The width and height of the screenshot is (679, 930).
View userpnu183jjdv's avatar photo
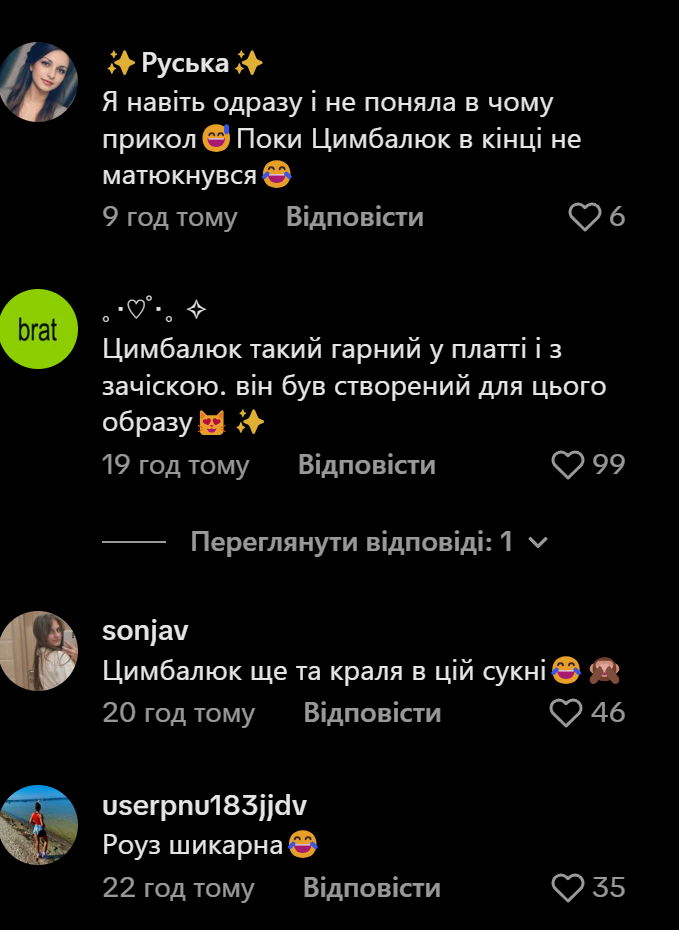(x=38, y=825)
